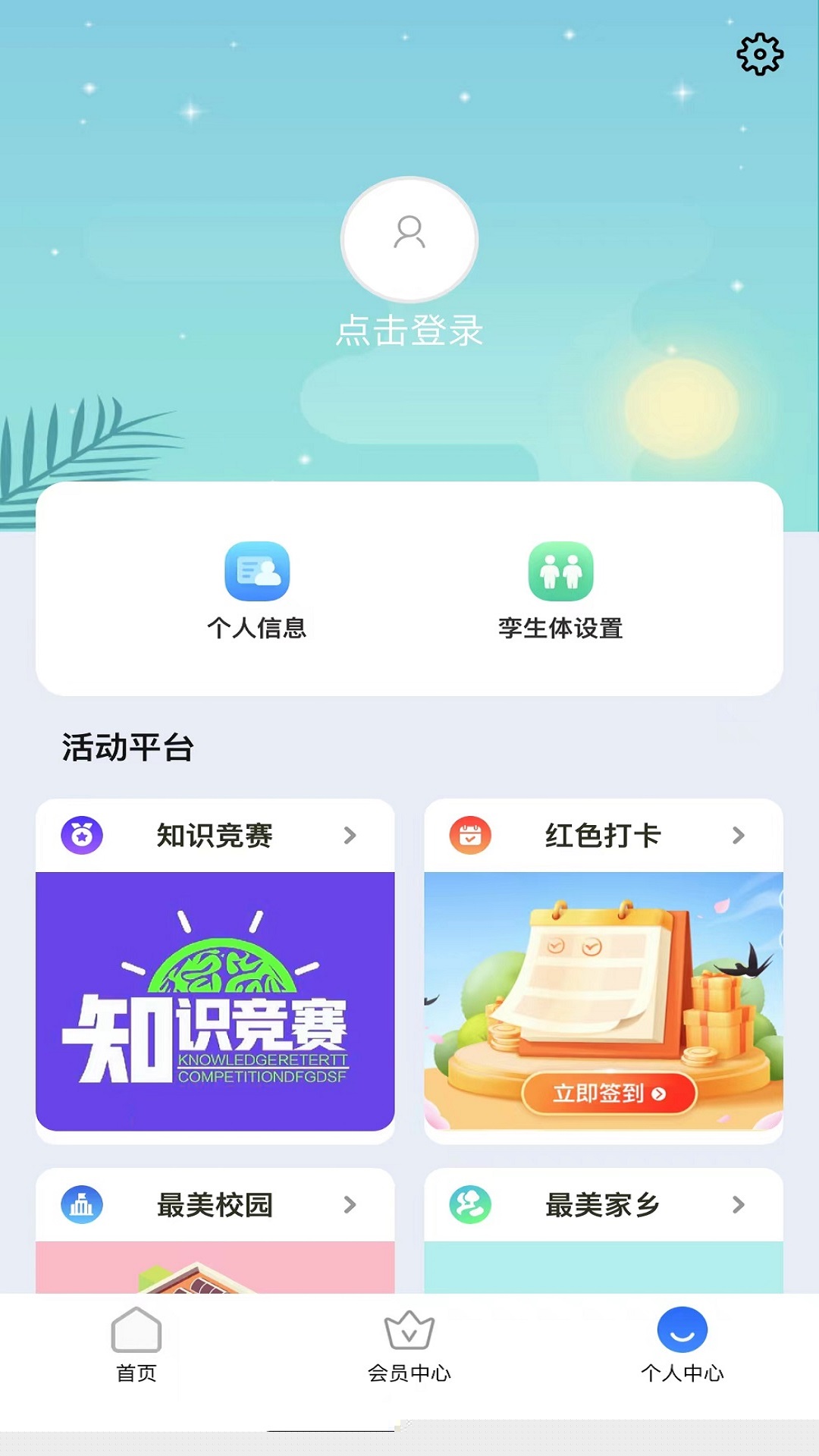This screenshot has height=1456, width=819.
Task: Open 个人信息 personal info
Action: click(257, 591)
